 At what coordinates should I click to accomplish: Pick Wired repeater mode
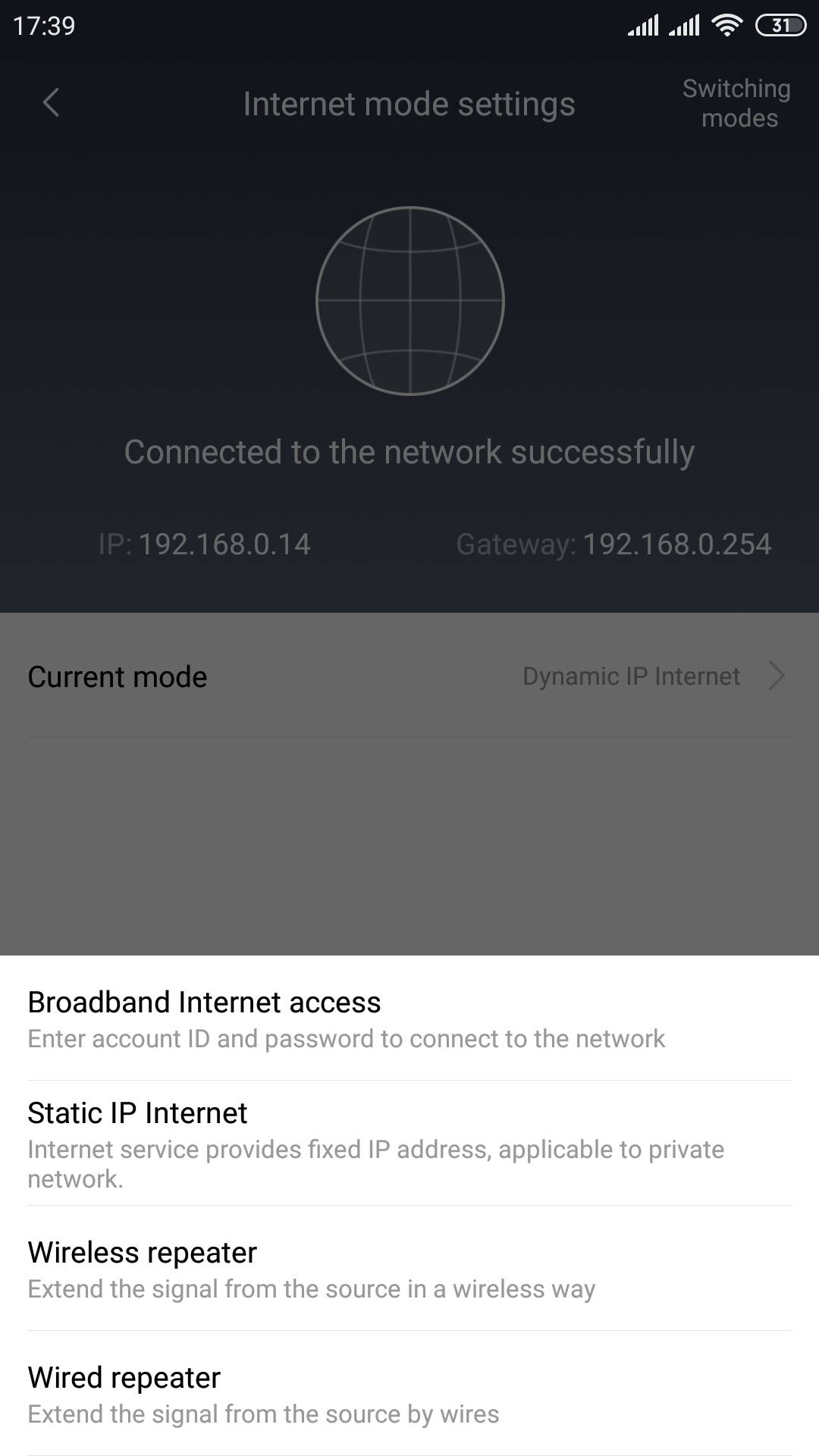click(x=409, y=1394)
